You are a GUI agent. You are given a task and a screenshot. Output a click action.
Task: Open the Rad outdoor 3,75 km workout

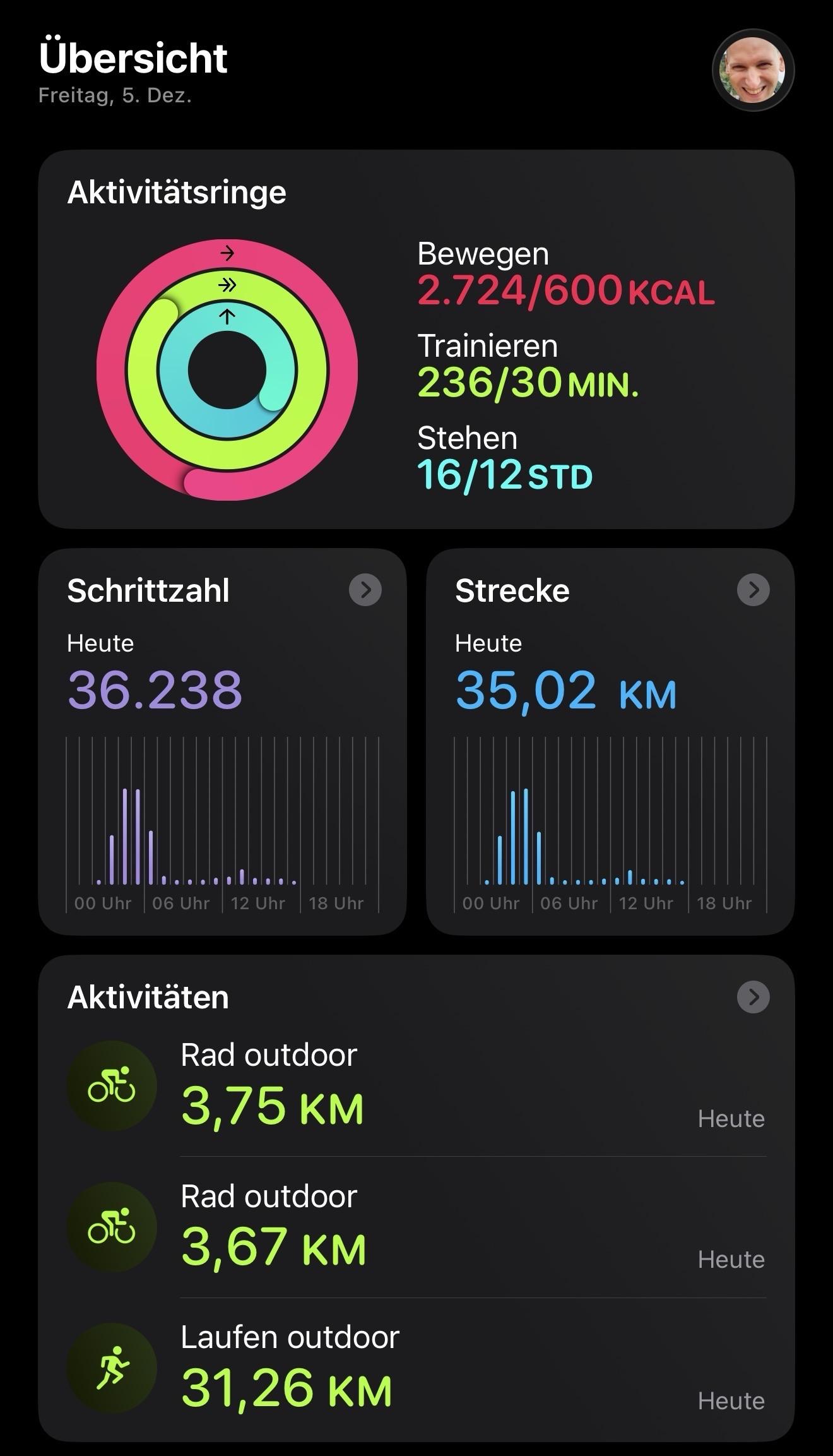pos(416,1087)
